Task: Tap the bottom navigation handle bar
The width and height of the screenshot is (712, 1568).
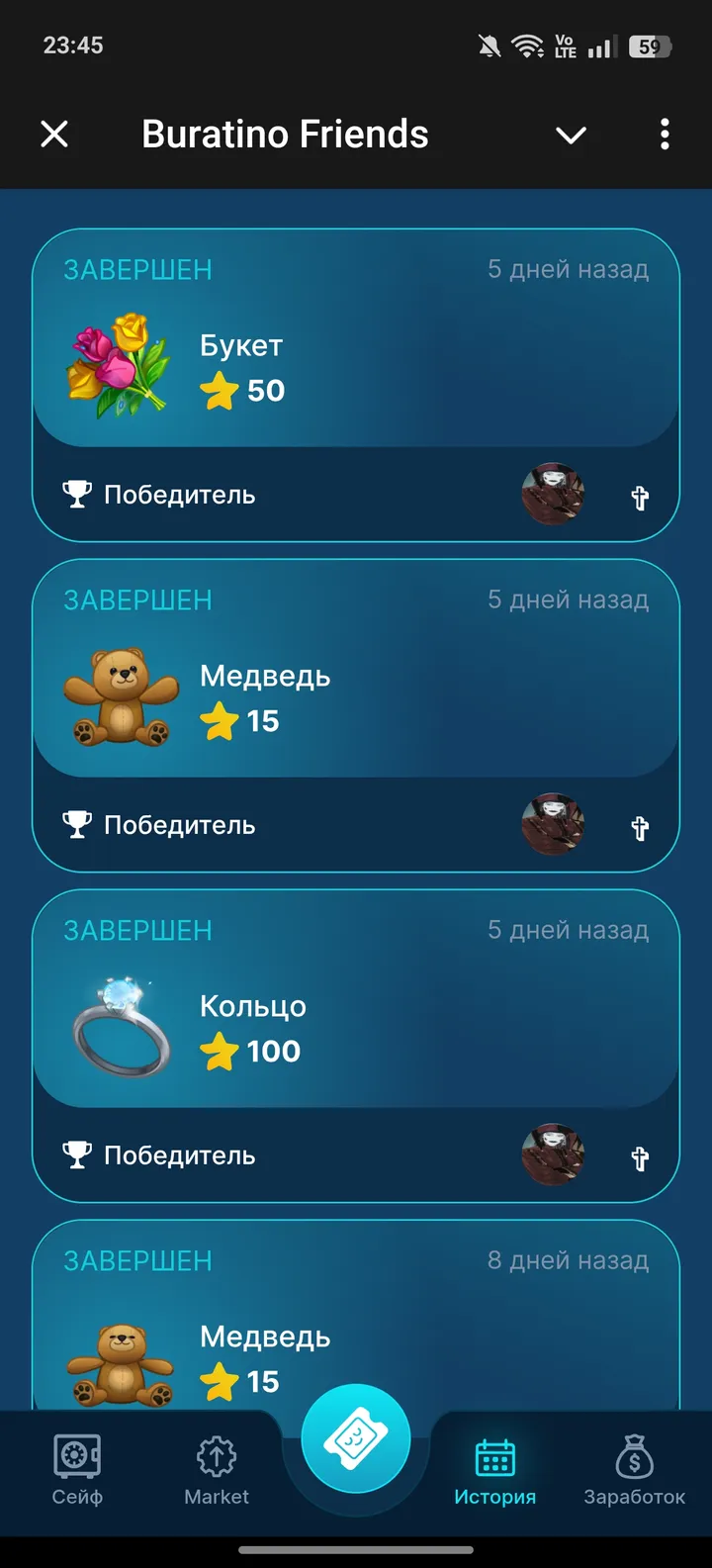Action: [x=356, y=1550]
